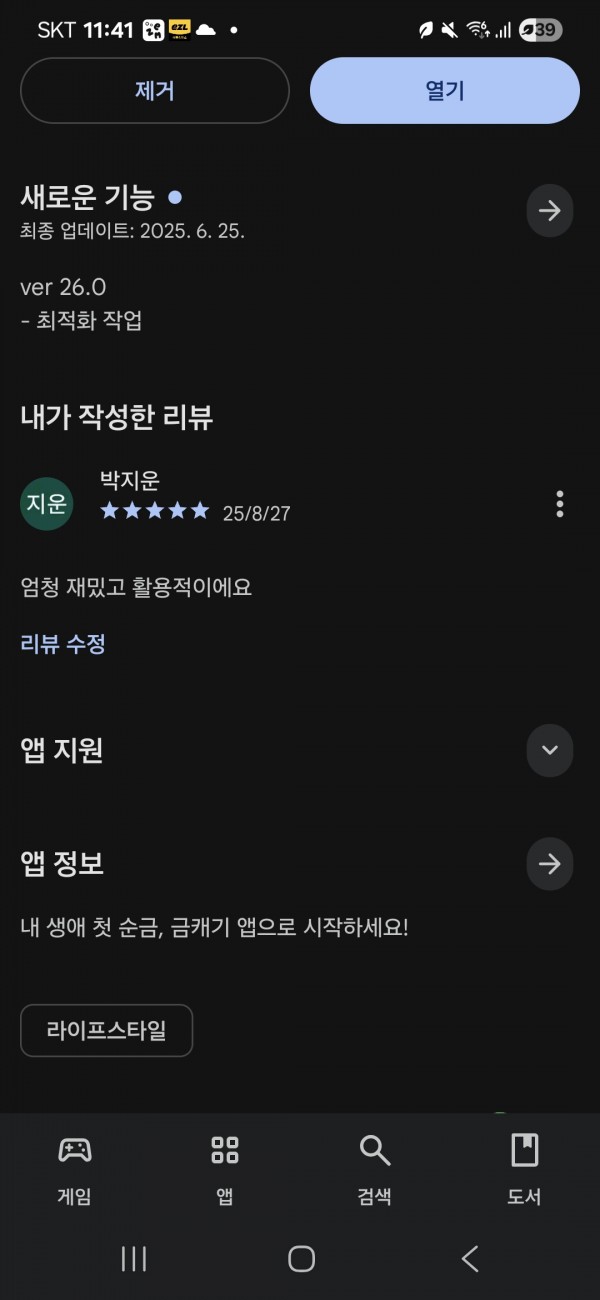The width and height of the screenshot is (600, 1300).
Task: Switch to the 앱 tab
Action: 225,1170
